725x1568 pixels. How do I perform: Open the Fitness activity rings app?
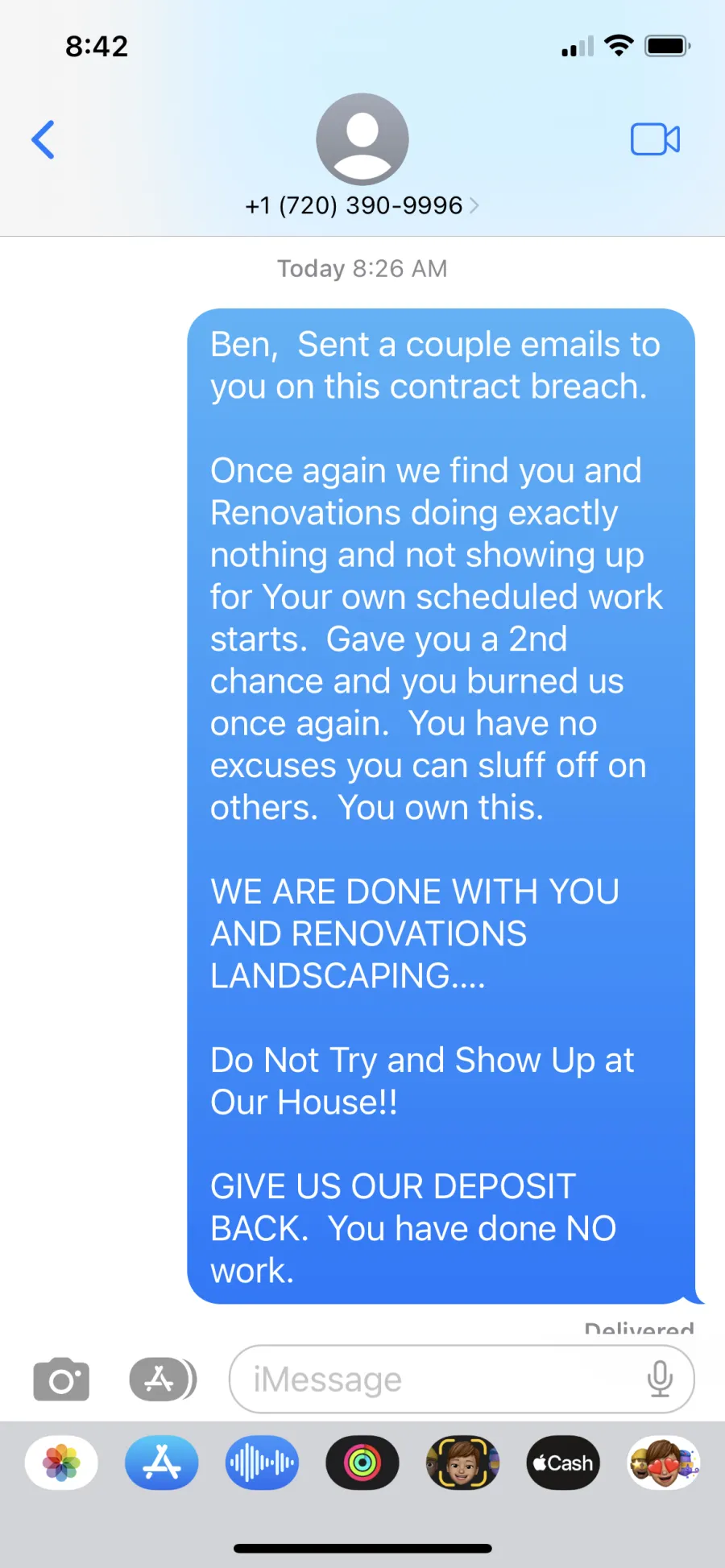(x=362, y=1463)
